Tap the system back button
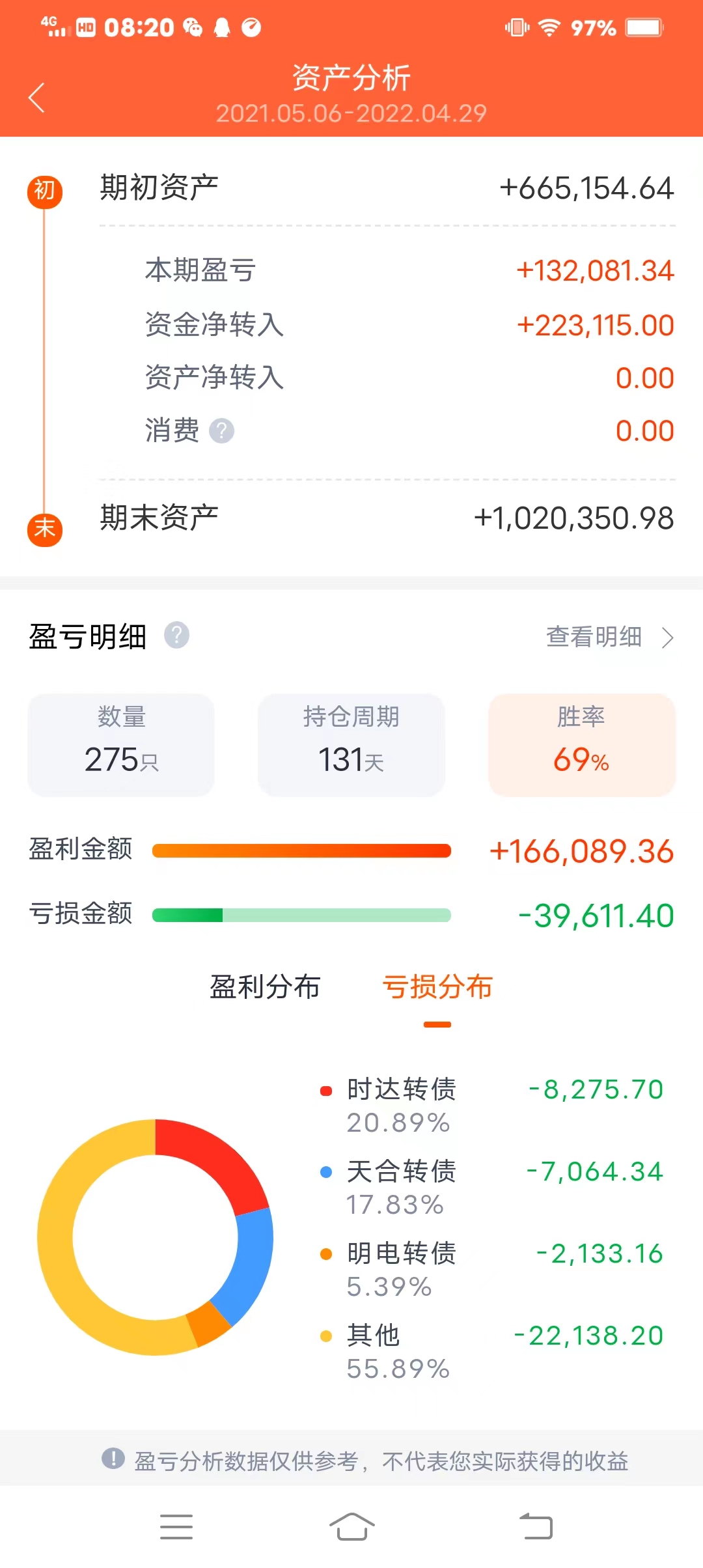The width and height of the screenshot is (703, 1568). tap(536, 1527)
